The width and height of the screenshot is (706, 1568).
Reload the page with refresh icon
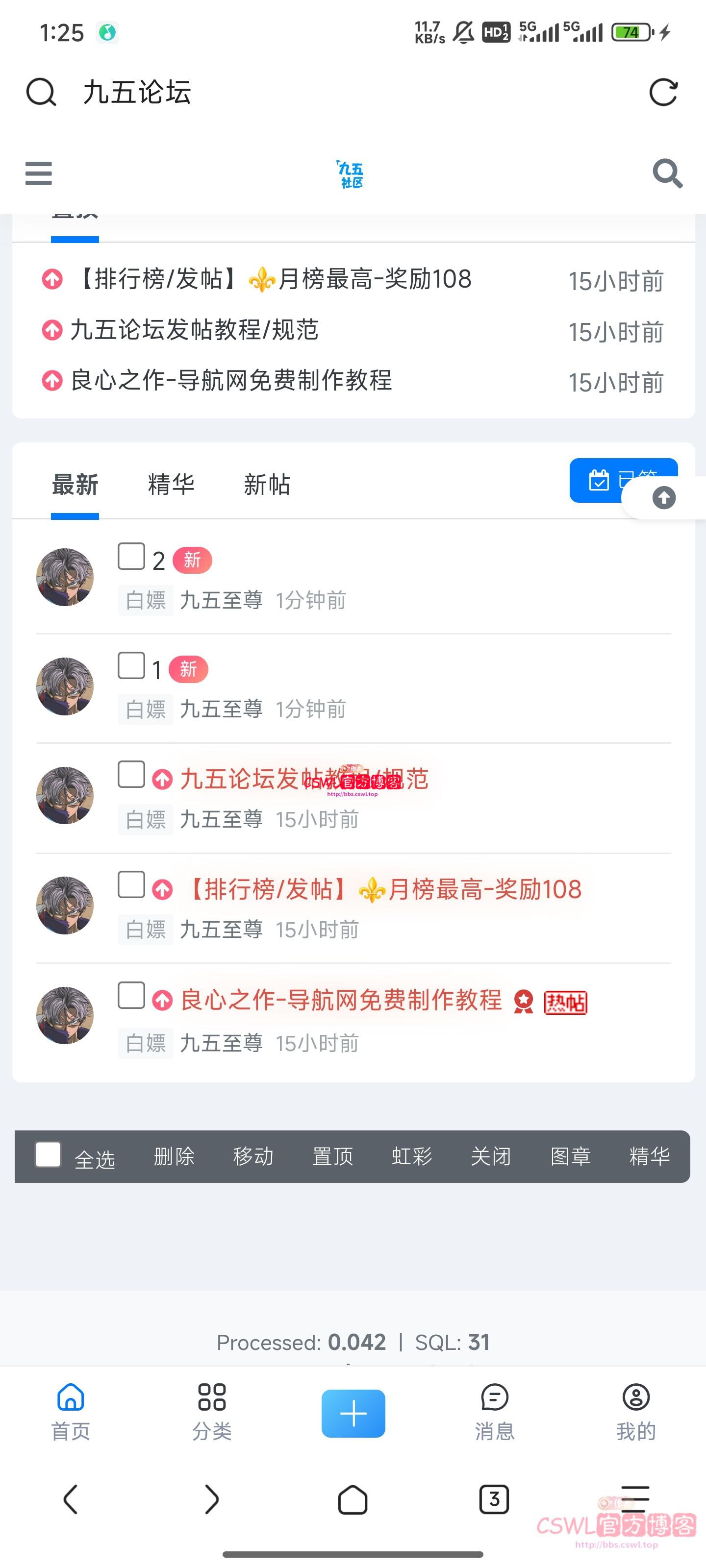tap(663, 93)
